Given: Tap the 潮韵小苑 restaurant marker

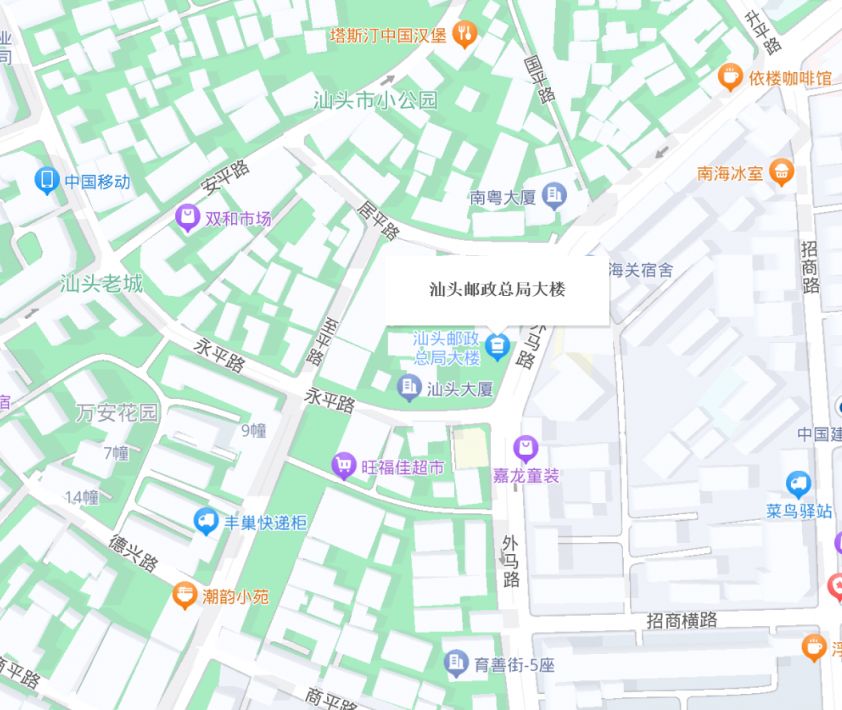Looking at the screenshot, I should [x=184, y=596].
